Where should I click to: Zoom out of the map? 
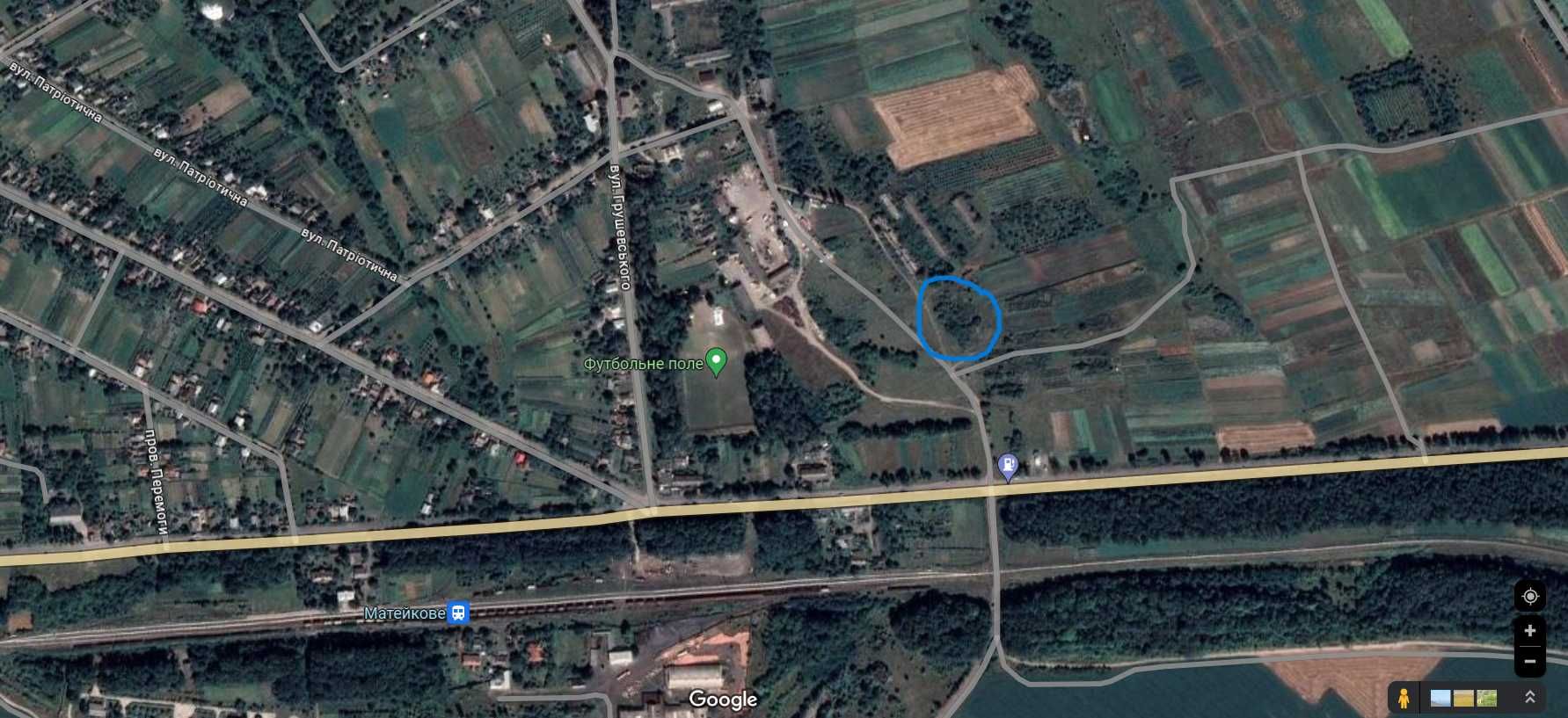point(1530,661)
